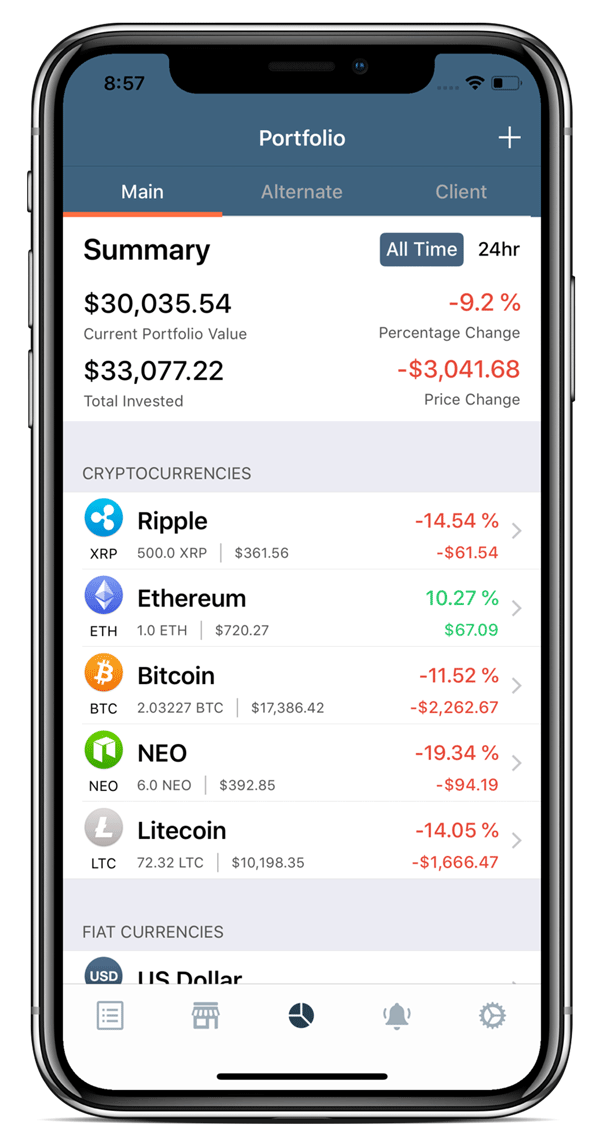Select the All Time summary range
The image size is (600, 1137).
[x=421, y=249]
